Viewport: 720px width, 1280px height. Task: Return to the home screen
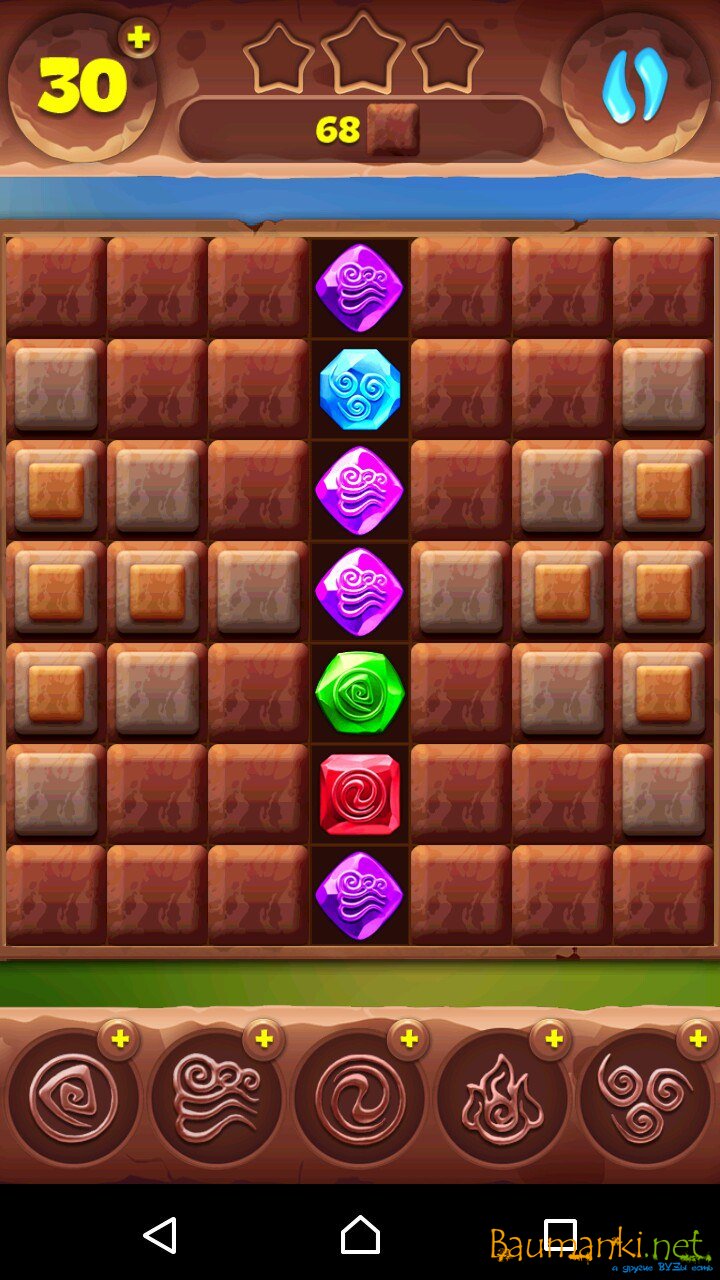(360, 1235)
